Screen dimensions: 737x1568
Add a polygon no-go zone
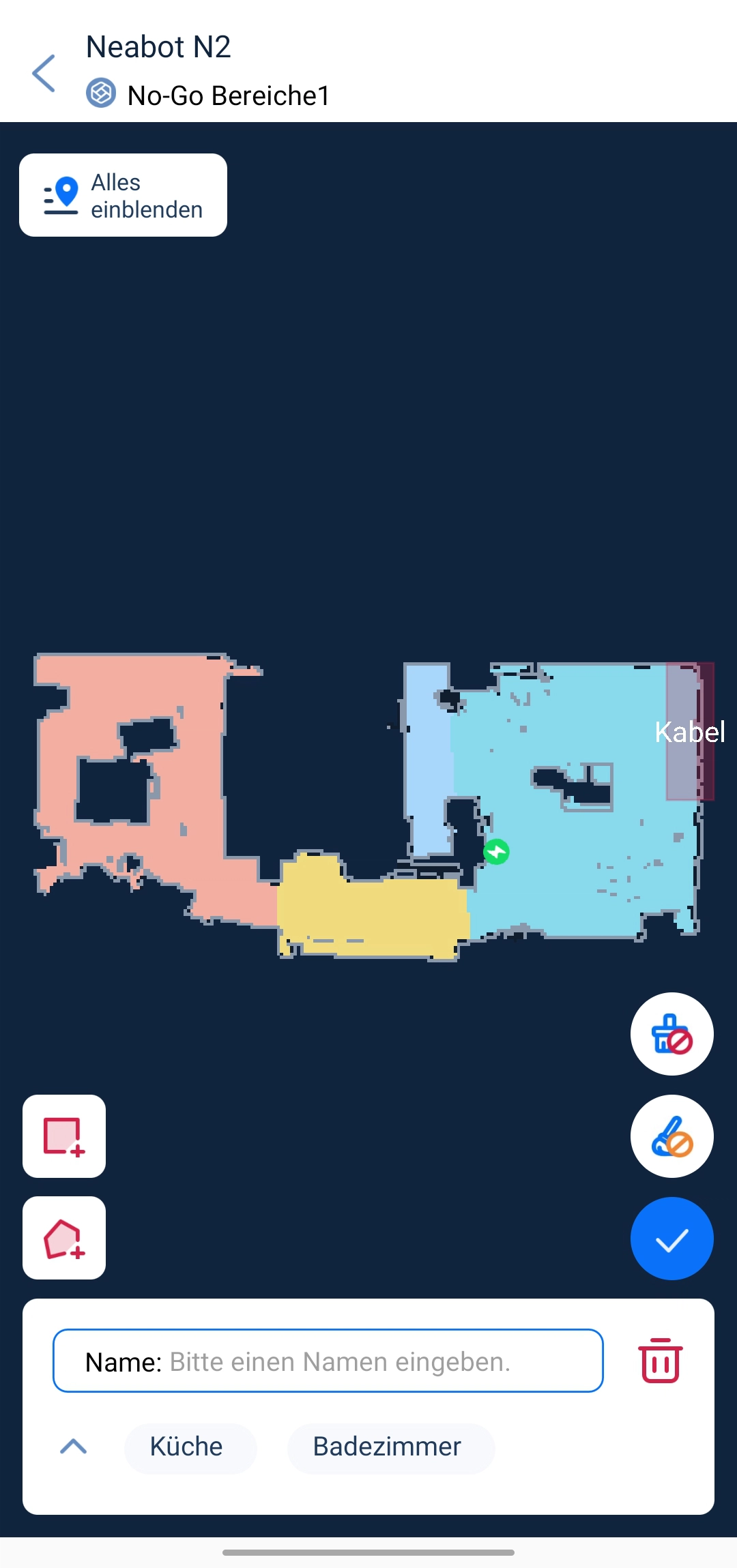pyautogui.click(x=64, y=1238)
